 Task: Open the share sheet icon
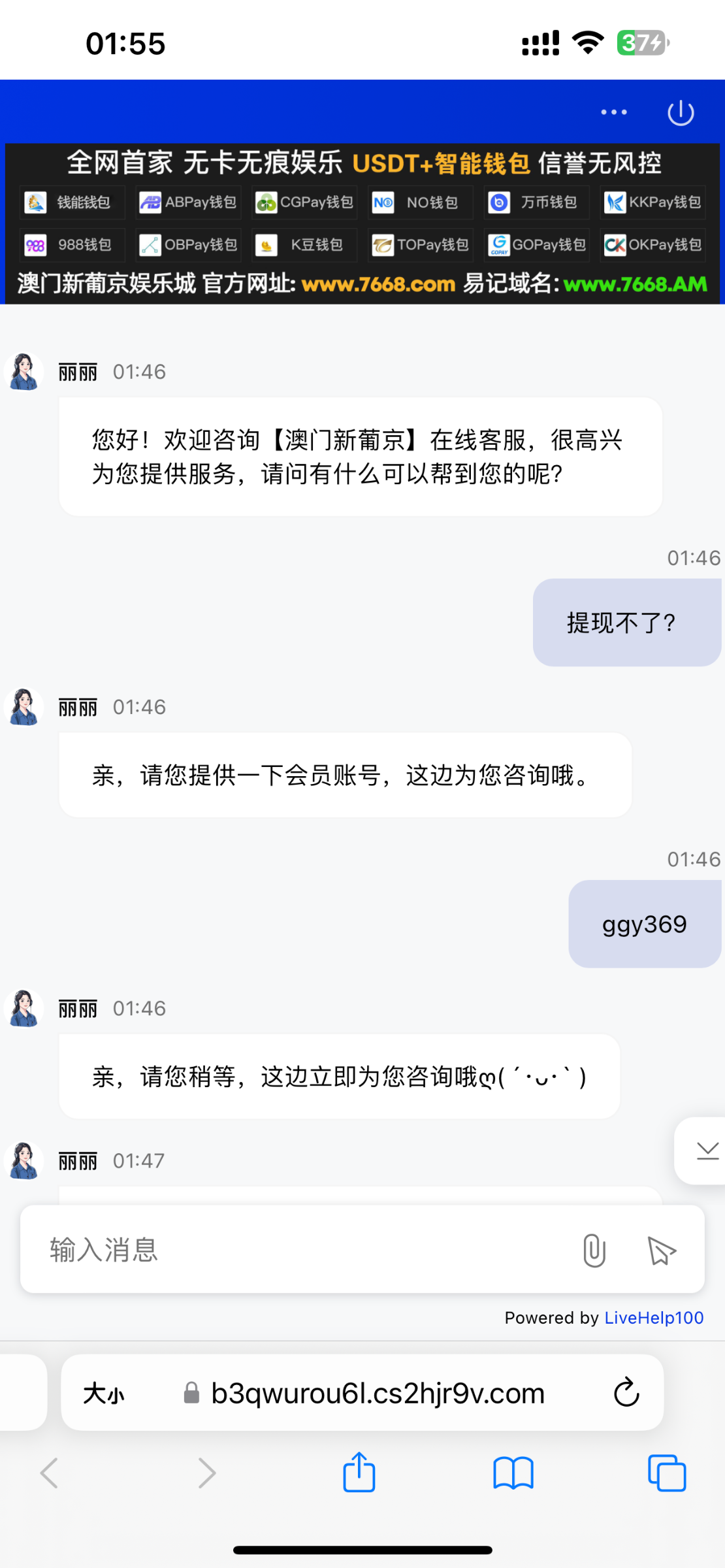(358, 1471)
